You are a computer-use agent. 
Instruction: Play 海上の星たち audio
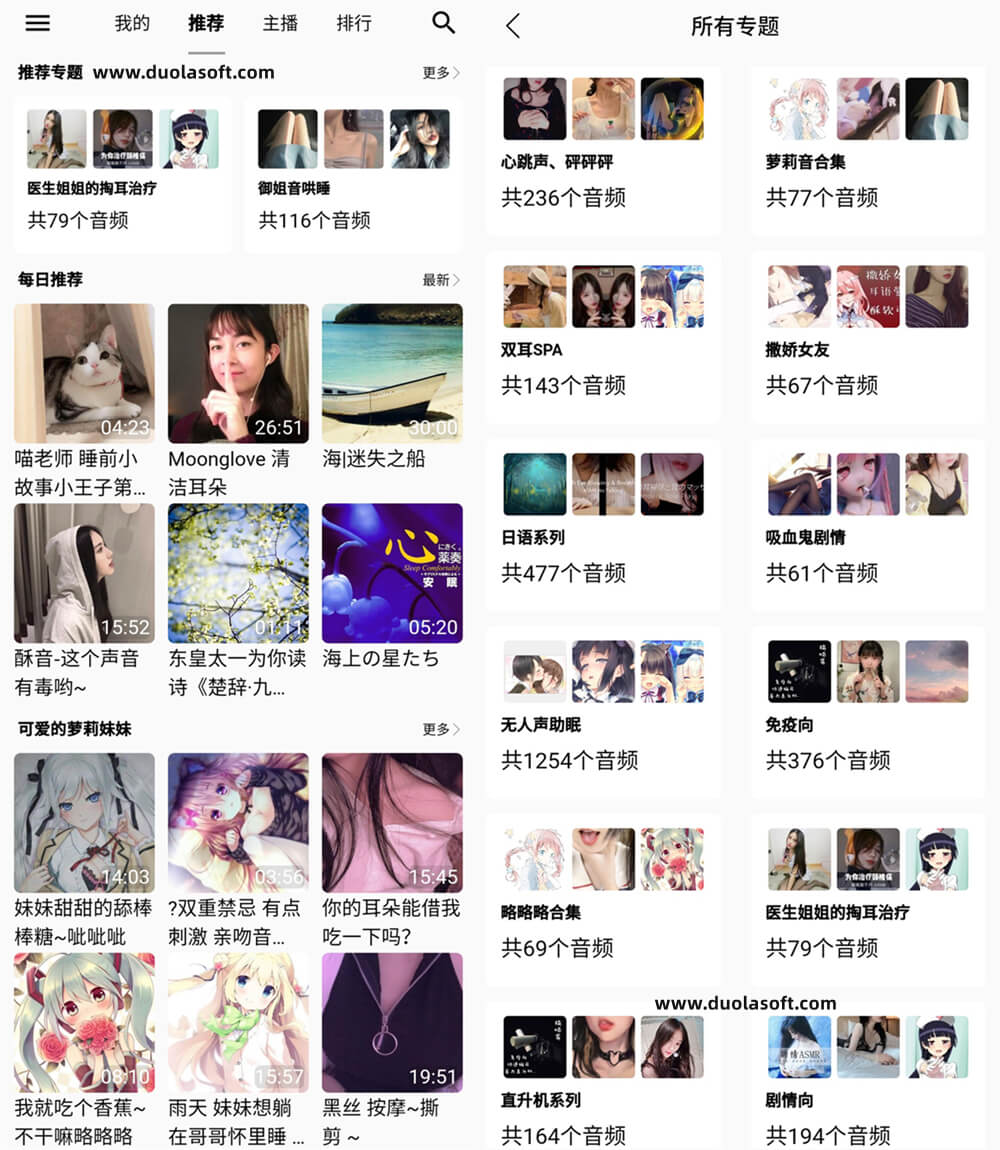392,573
